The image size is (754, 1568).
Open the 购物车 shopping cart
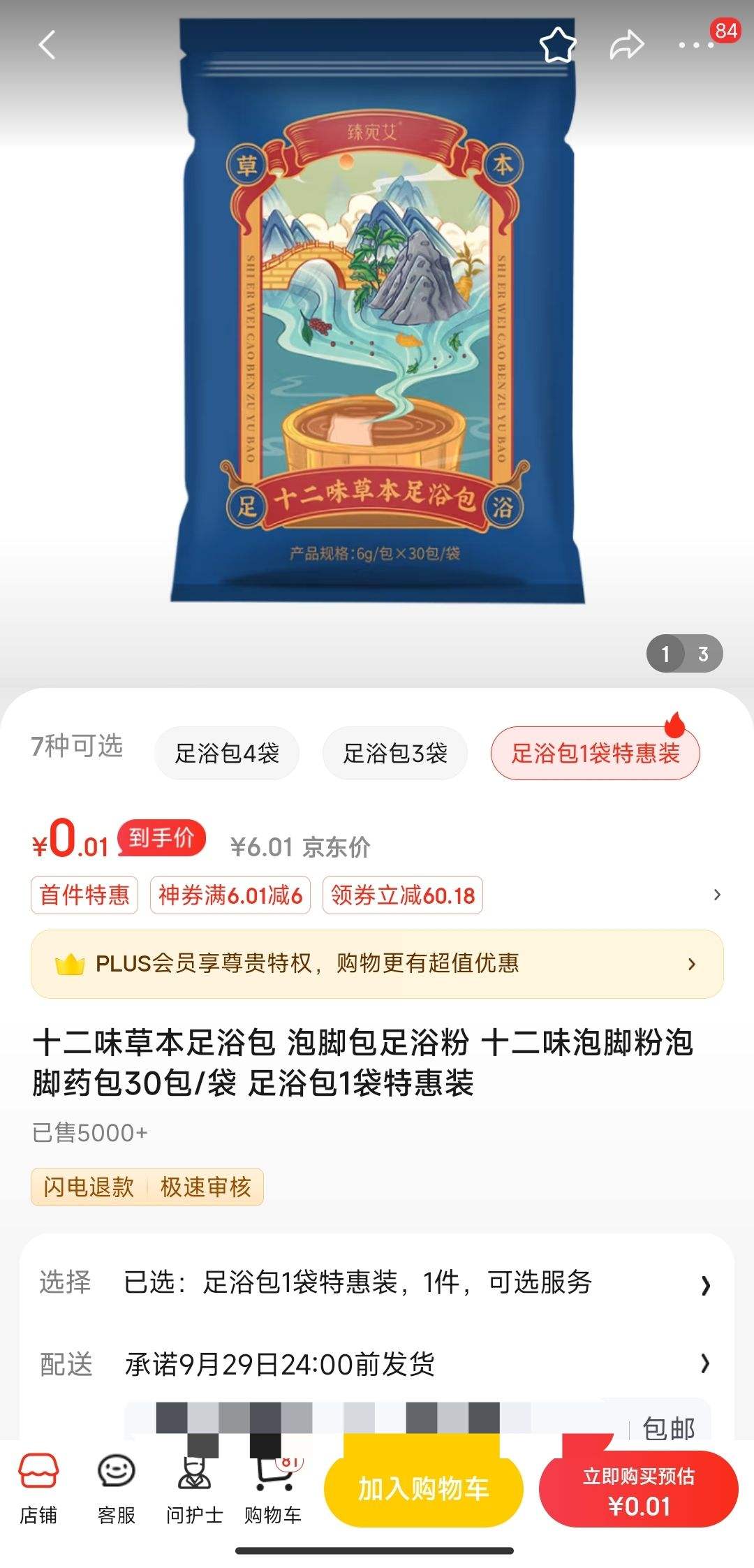(x=272, y=1489)
